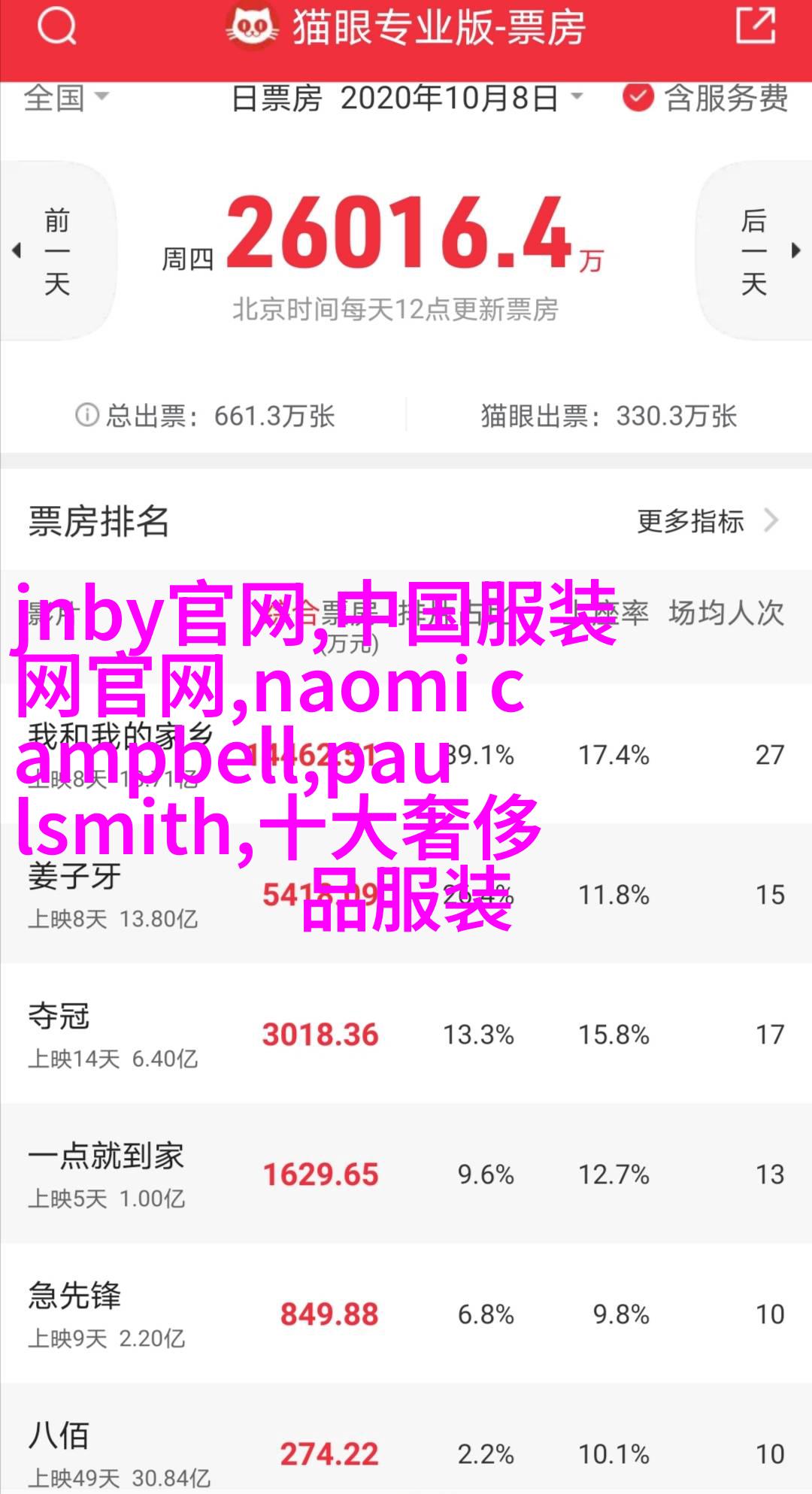Open the movie row 八佰
812x1494 pixels.
pyautogui.click(x=406, y=1439)
